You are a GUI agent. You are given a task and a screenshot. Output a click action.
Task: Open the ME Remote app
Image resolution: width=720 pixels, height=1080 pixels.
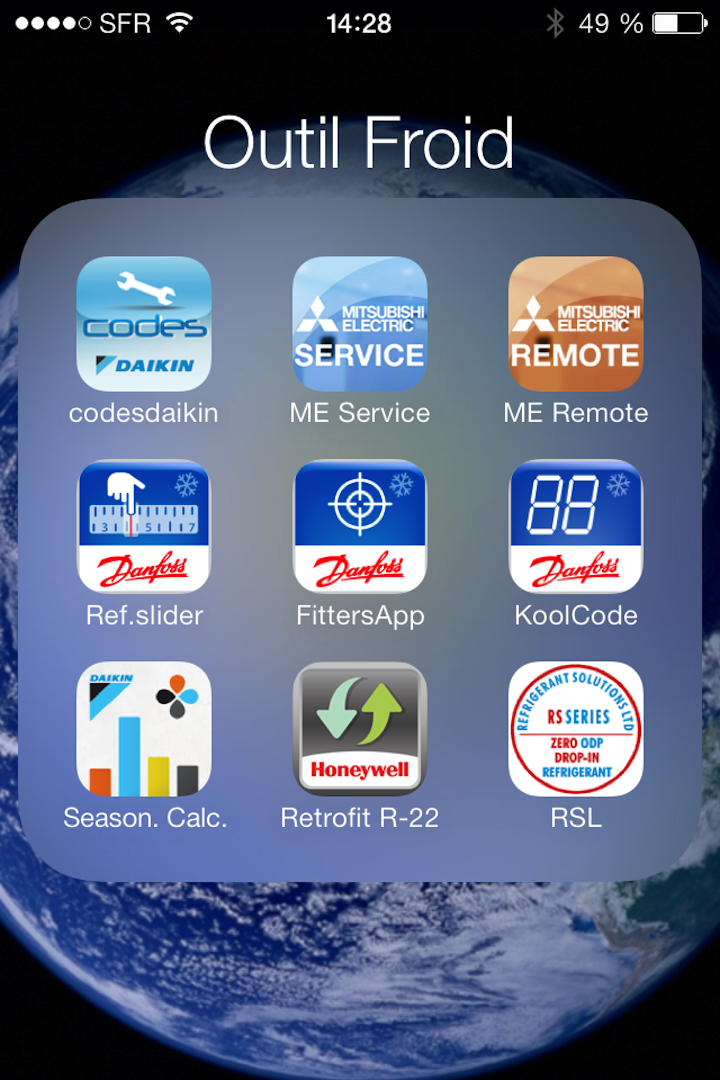click(x=576, y=324)
